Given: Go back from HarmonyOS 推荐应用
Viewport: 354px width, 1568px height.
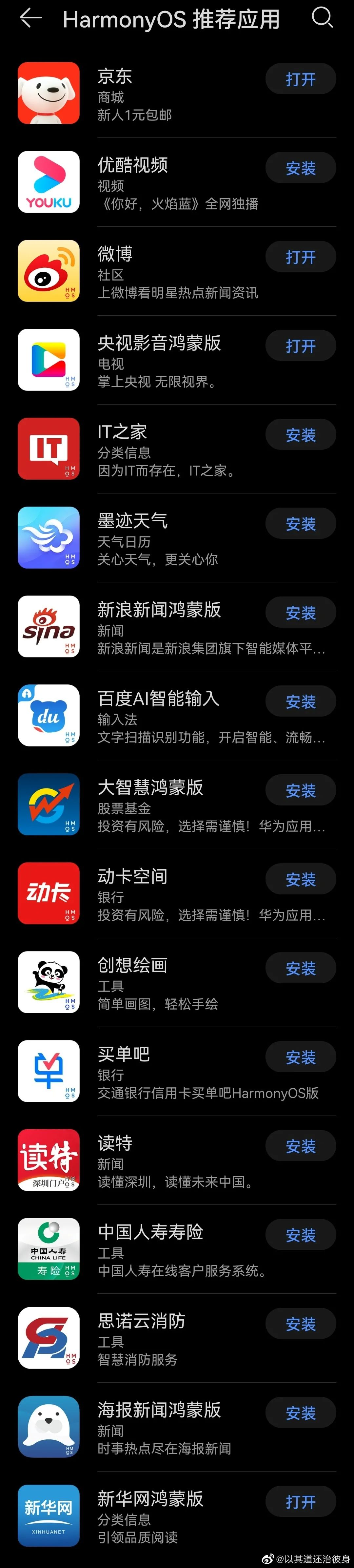Looking at the screenshot, I should 30,19.
